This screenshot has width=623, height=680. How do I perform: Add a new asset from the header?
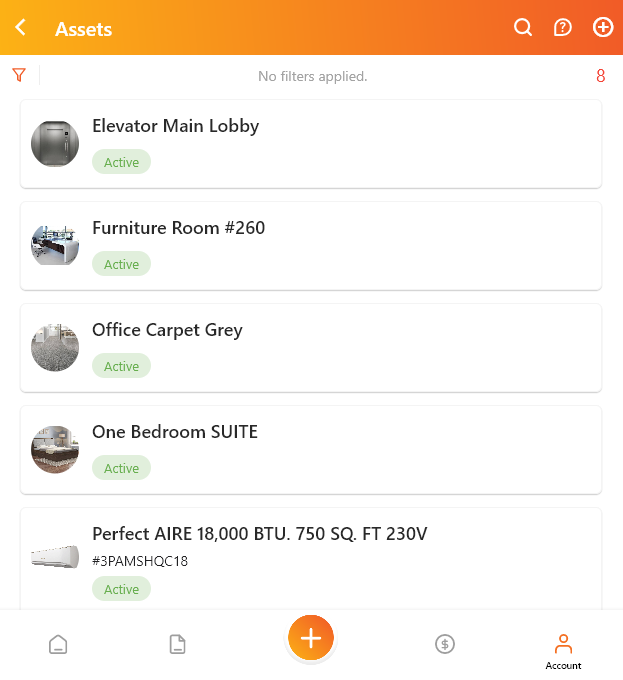603,28
